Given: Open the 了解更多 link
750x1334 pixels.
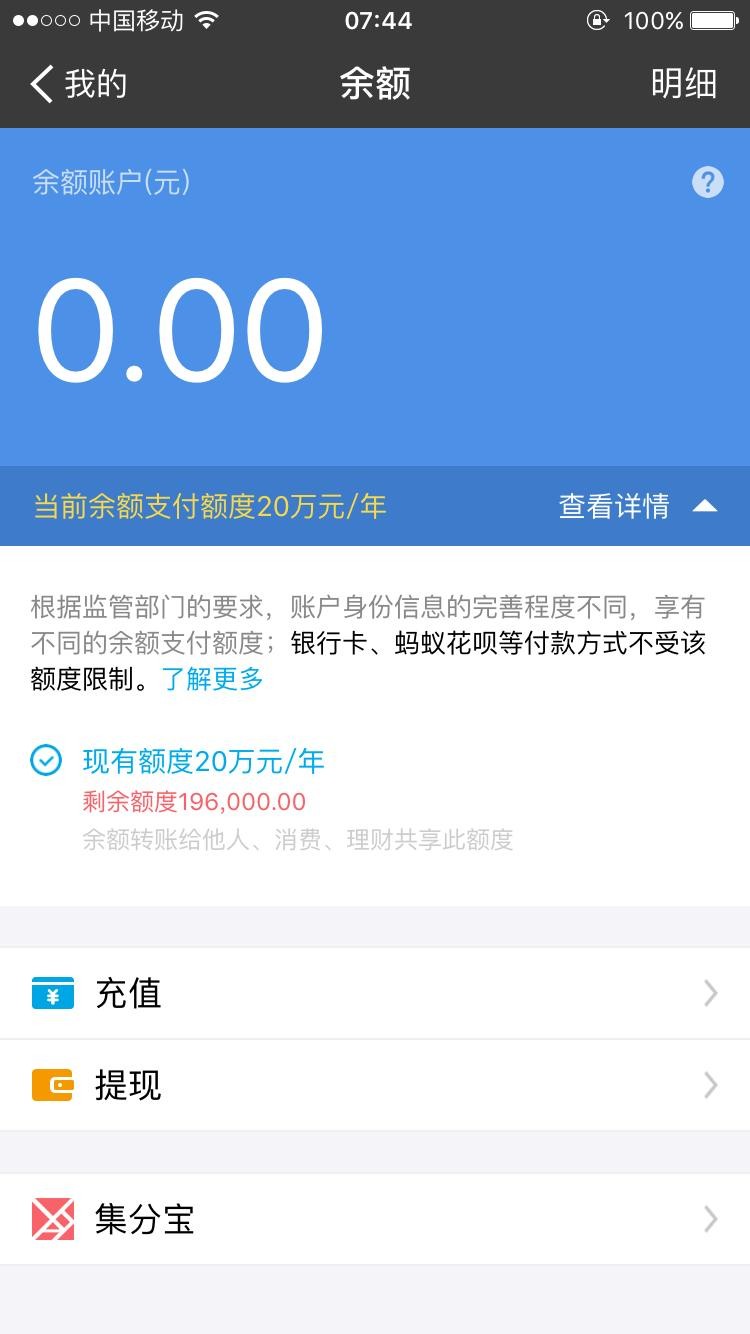Looking at the screenshot, I should coord(212,679).
